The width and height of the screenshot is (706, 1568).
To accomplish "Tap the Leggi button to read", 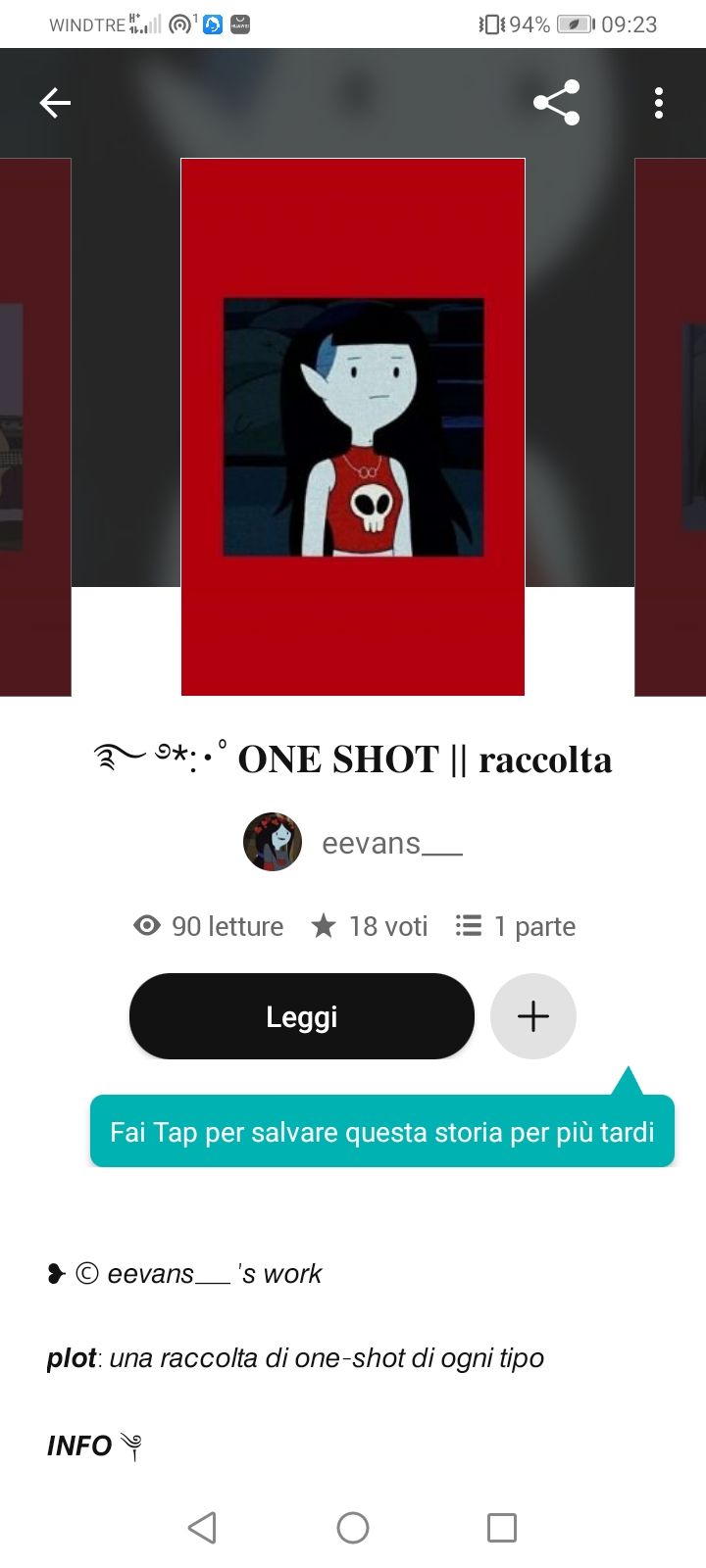I will pyautogui.click(x=302, y=1016).
